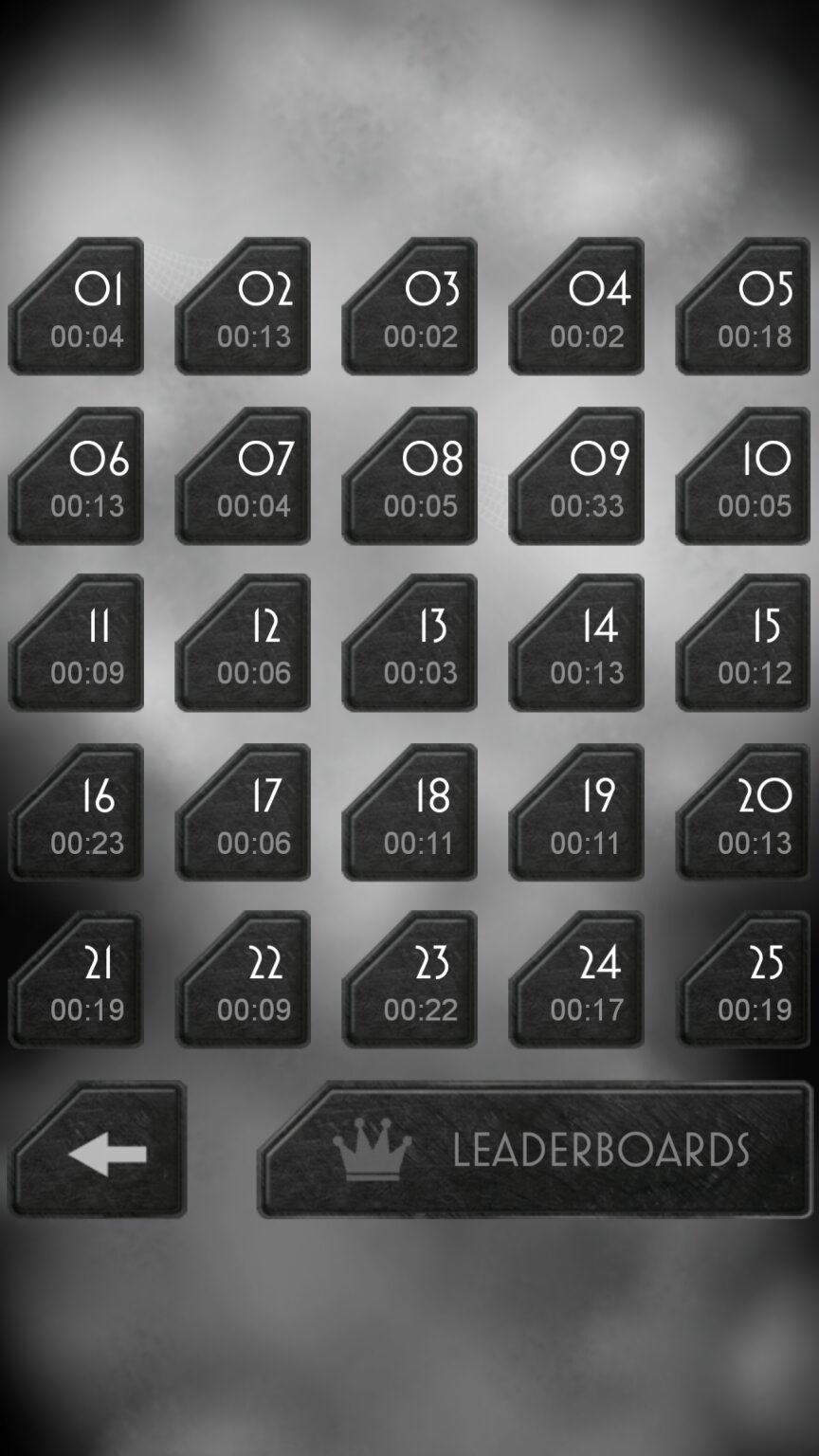Open the Leaderboards
This screenshot has height=1456, width=819.
pyautogui.click(x=536, y=1150)
